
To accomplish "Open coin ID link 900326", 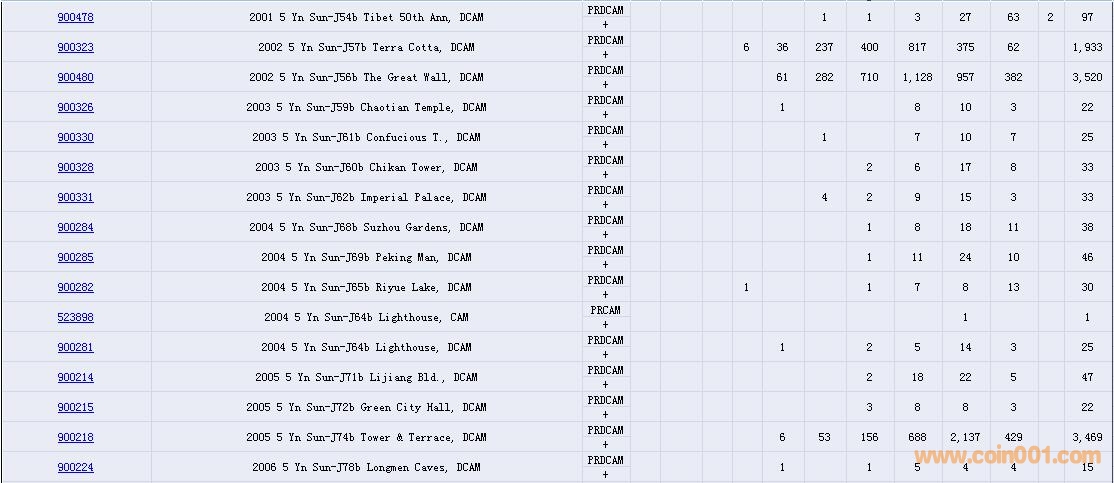I will click(75, 107).
